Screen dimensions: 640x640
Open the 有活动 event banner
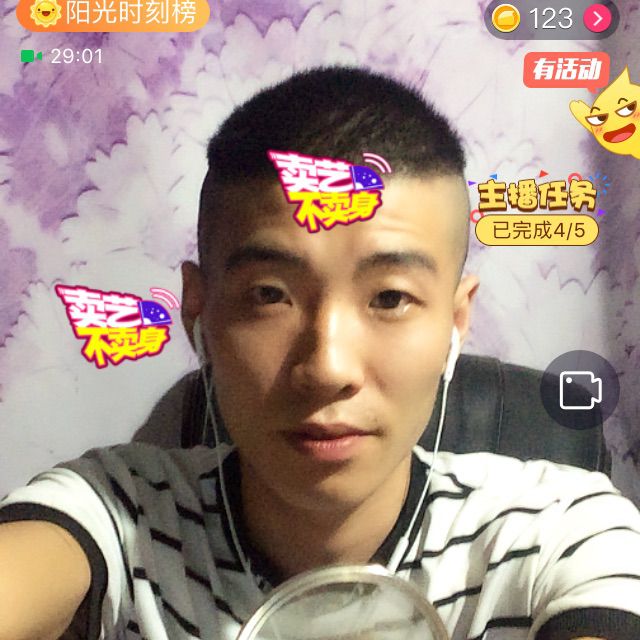(x=566, y=69)
